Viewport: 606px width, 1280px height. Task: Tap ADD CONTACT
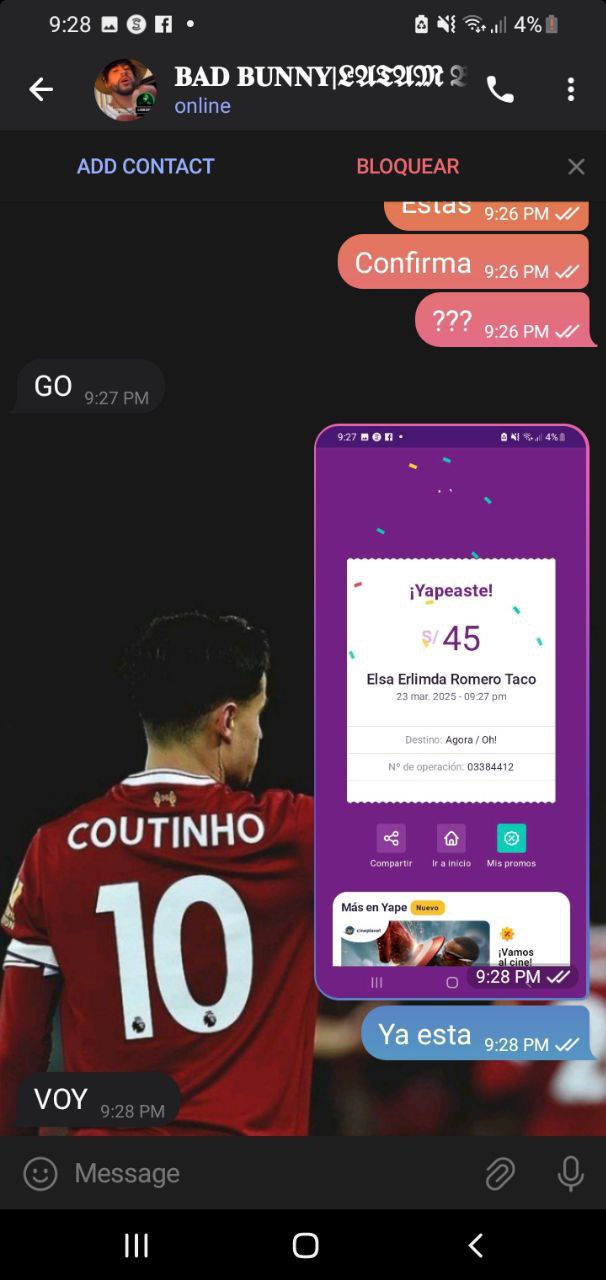point(146,167)
